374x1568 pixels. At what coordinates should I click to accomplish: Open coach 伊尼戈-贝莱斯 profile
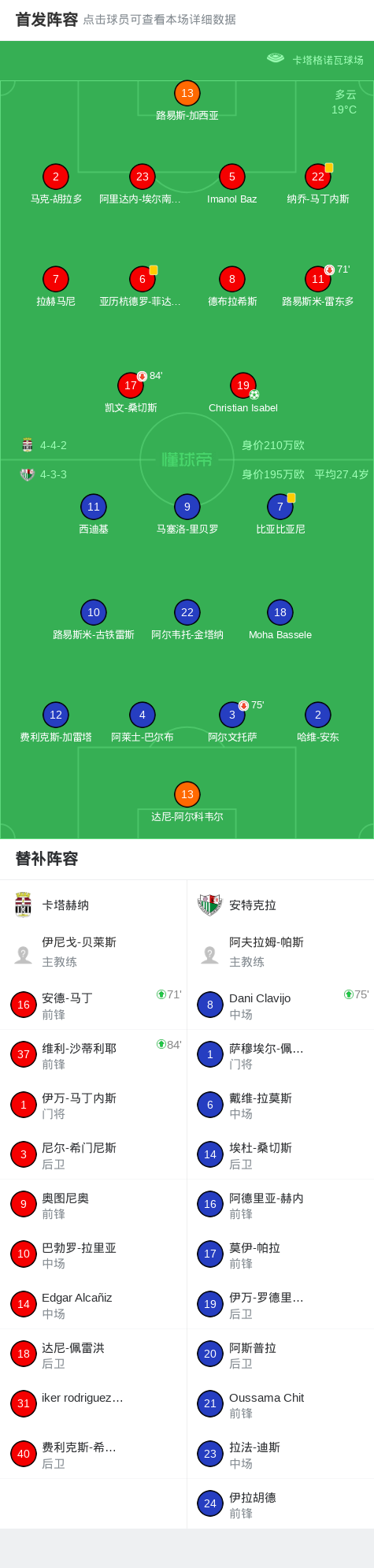[94, 952]
